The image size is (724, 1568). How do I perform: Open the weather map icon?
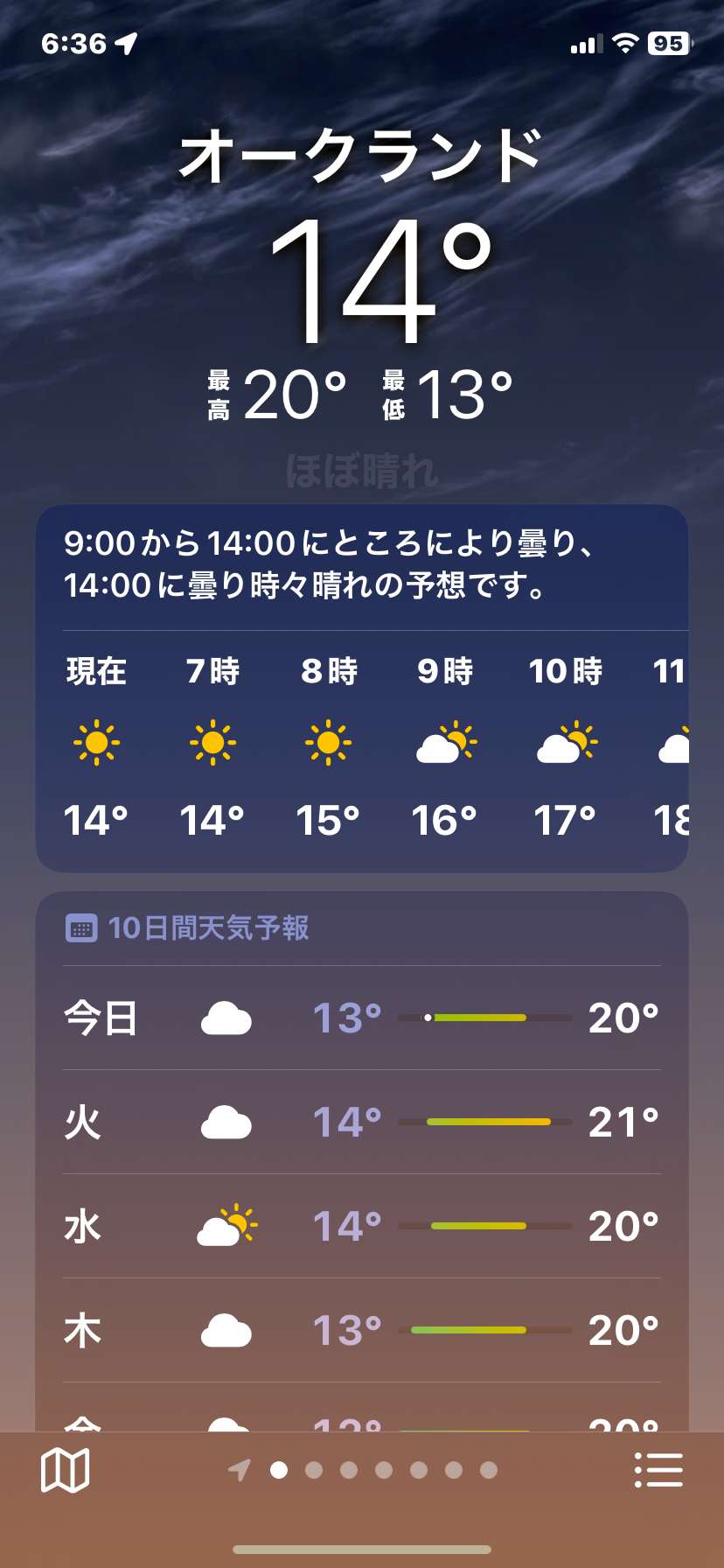(x=66, y=1469)
